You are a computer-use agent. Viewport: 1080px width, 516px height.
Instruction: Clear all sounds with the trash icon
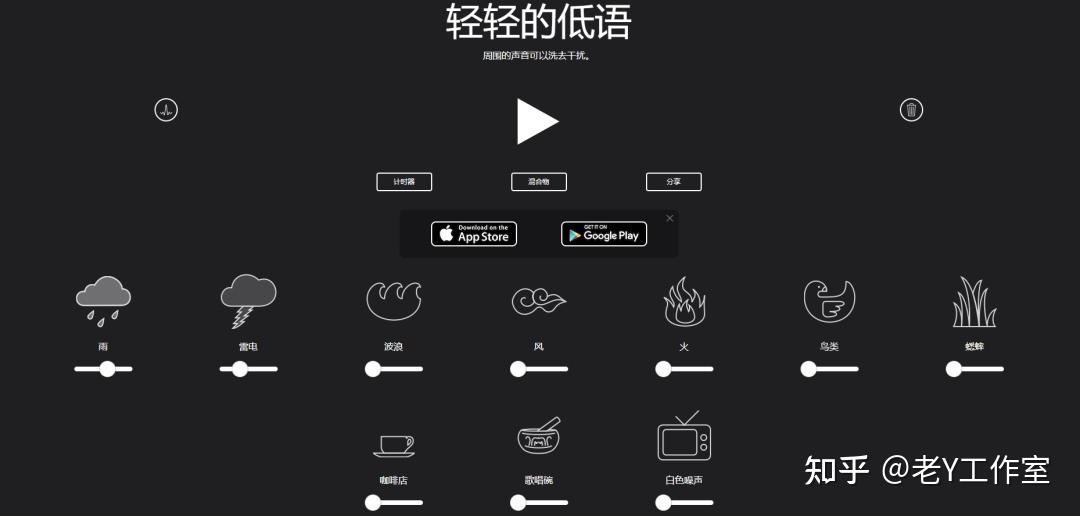click(x=911, y=110)
